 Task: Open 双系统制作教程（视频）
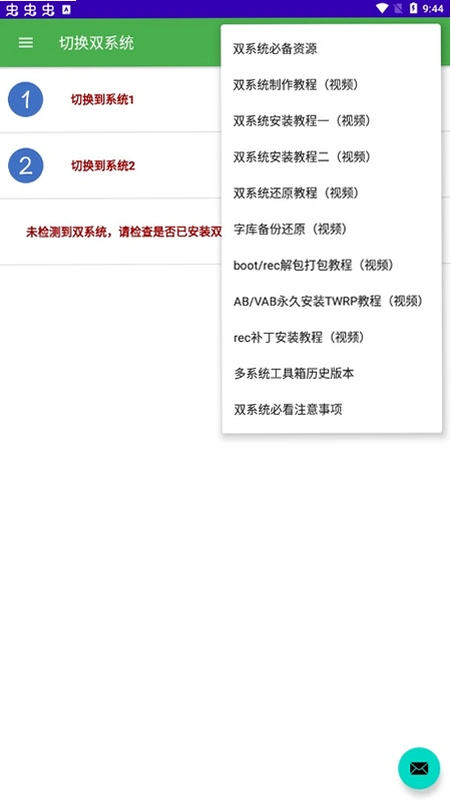331,84
